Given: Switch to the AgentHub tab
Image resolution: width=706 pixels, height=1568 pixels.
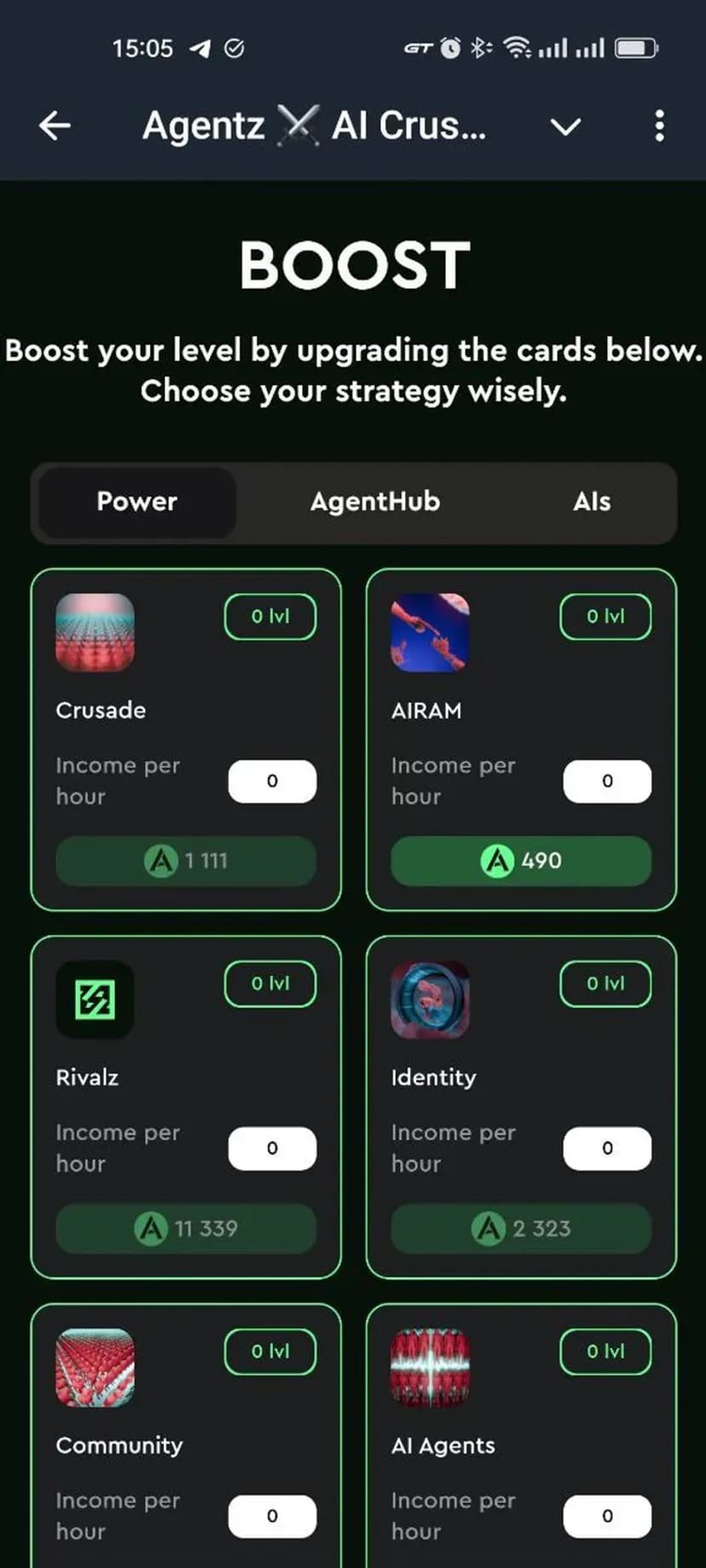Looking at the screenshot, I should (374, 502).
